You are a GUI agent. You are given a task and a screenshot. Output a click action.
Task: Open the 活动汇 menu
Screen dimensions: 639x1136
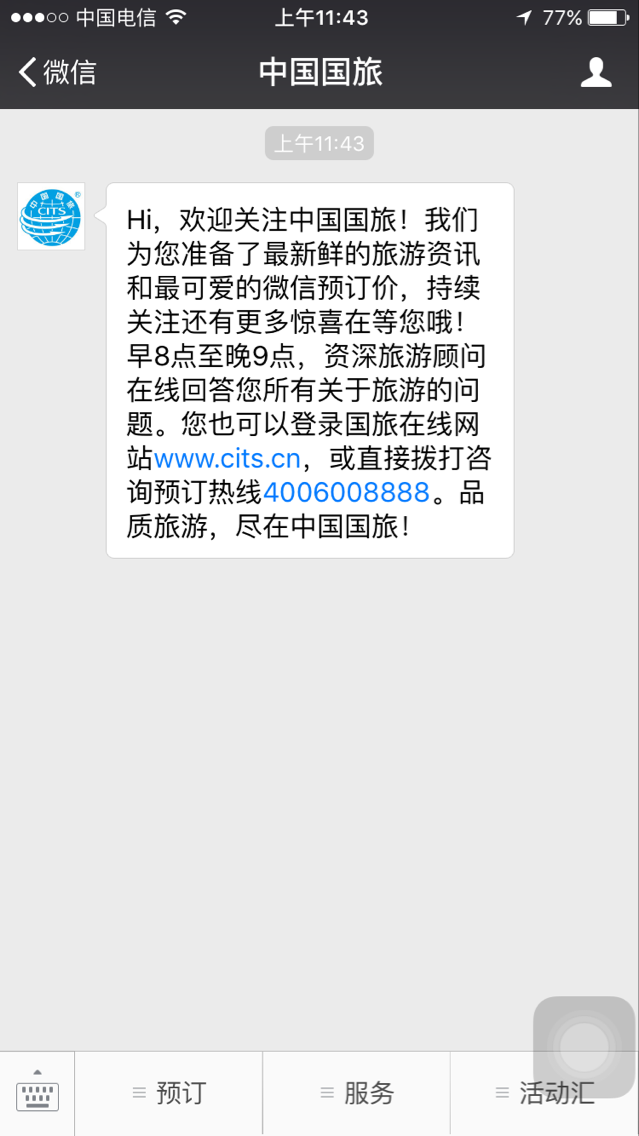click(545, 1093)
